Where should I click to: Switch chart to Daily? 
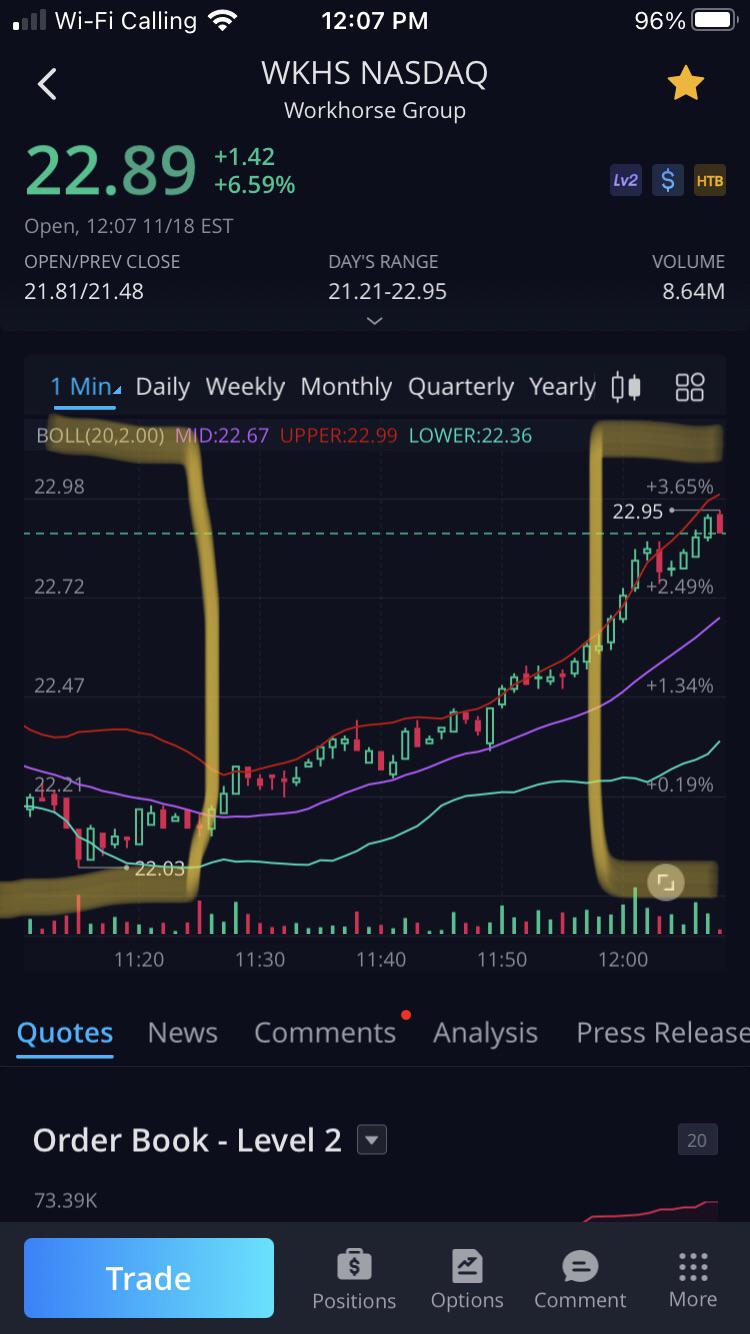(x=162, y=386)
